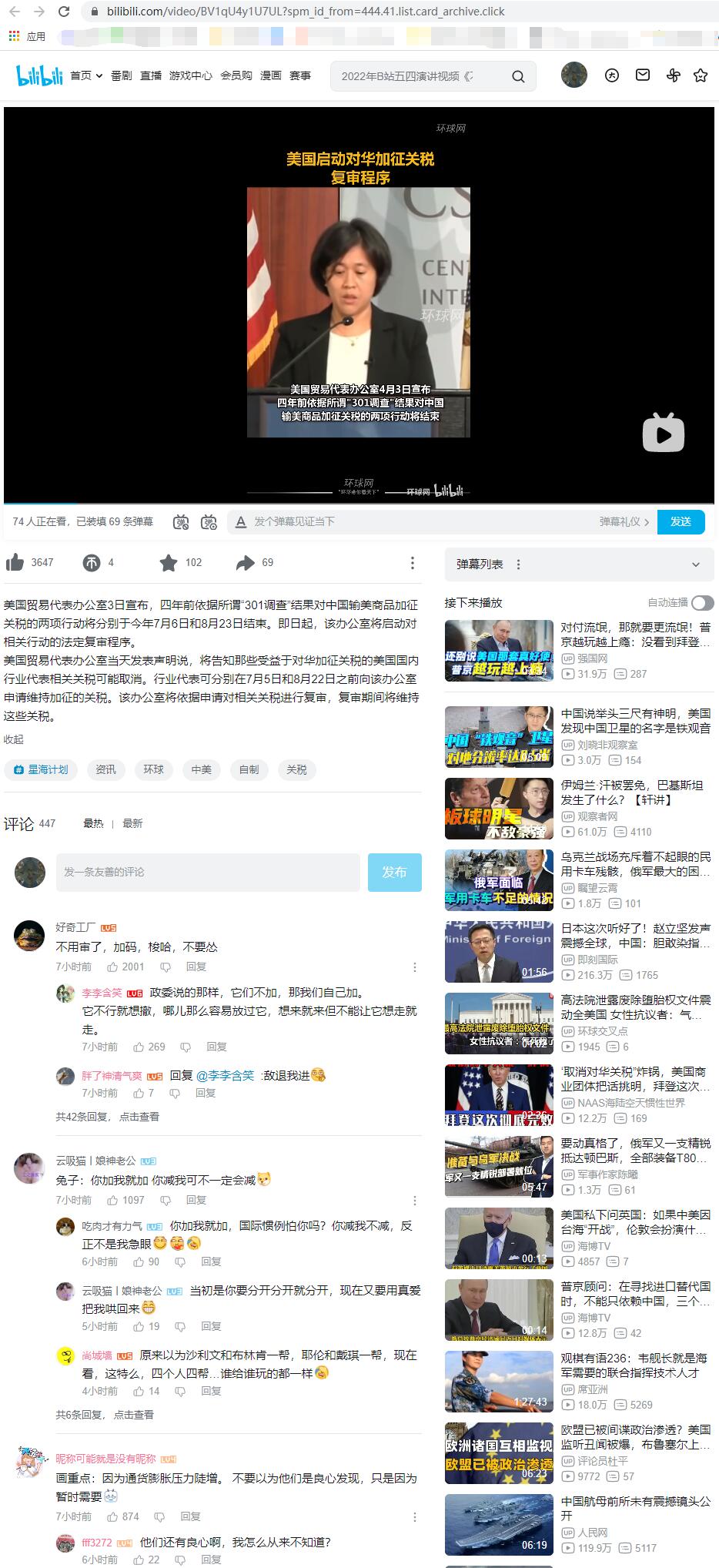
Task: Open the 番剧 section in top navigation
Action: pyautogui.click(x=121, y=75)
